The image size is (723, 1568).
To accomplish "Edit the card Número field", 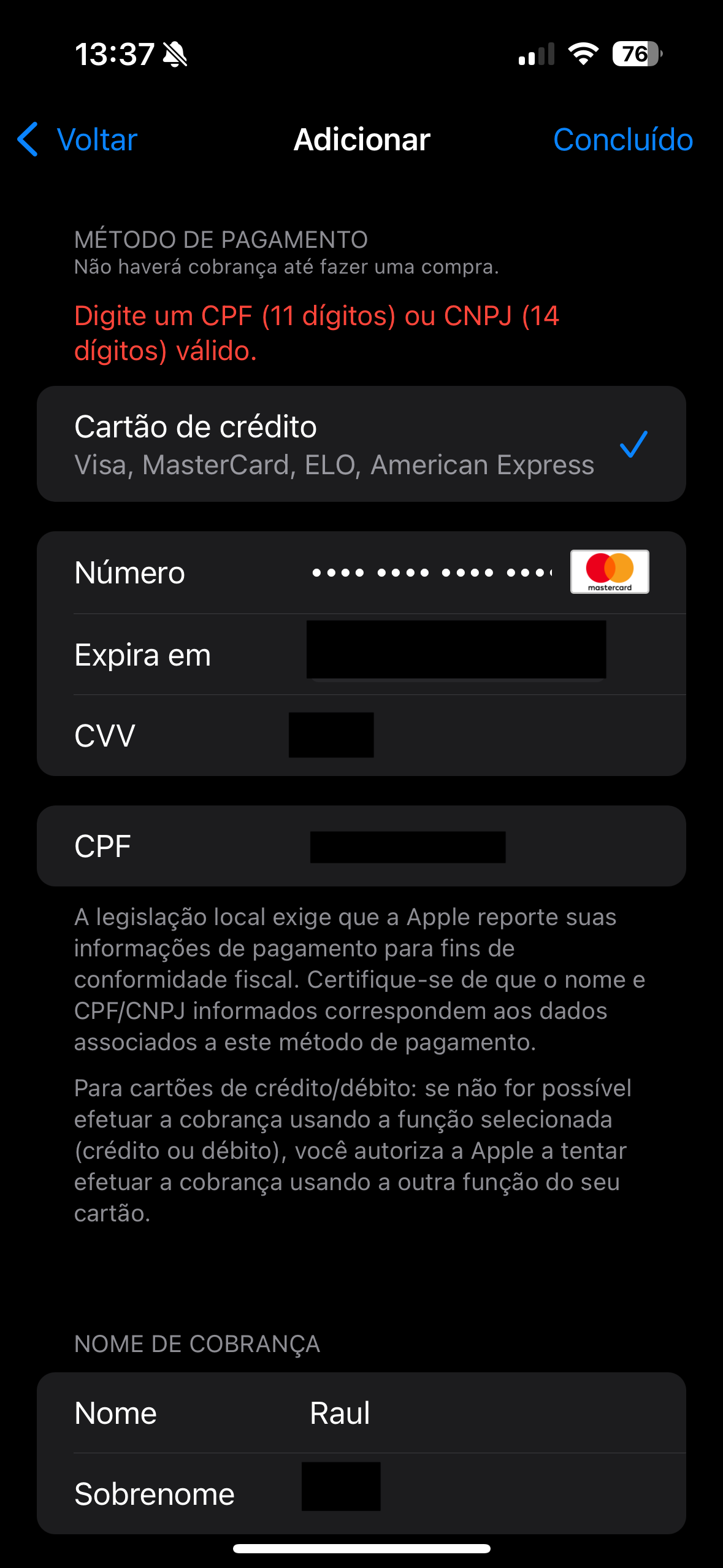I will tap(431, 573).
